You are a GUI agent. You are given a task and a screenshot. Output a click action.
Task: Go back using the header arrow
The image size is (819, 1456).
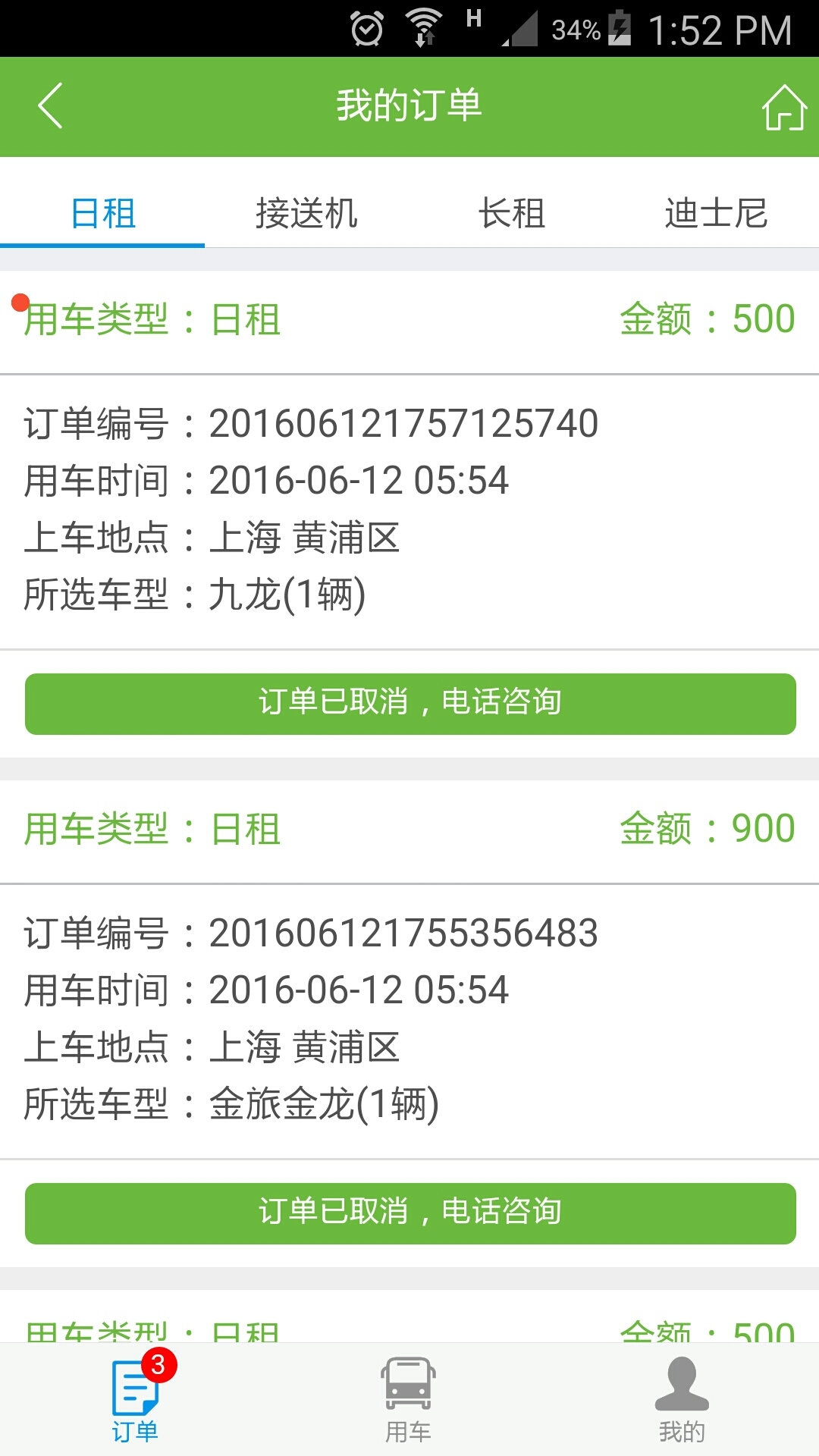pyautogui.click(x=50, y=105)
